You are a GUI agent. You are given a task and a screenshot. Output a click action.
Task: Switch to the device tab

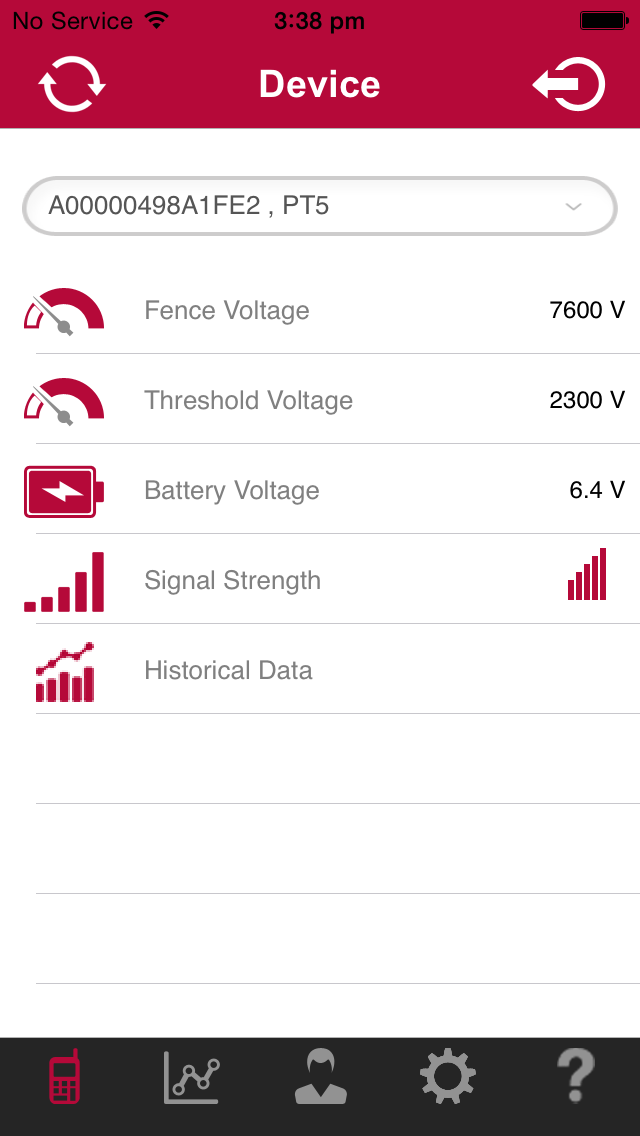[x=65, y=1078]
